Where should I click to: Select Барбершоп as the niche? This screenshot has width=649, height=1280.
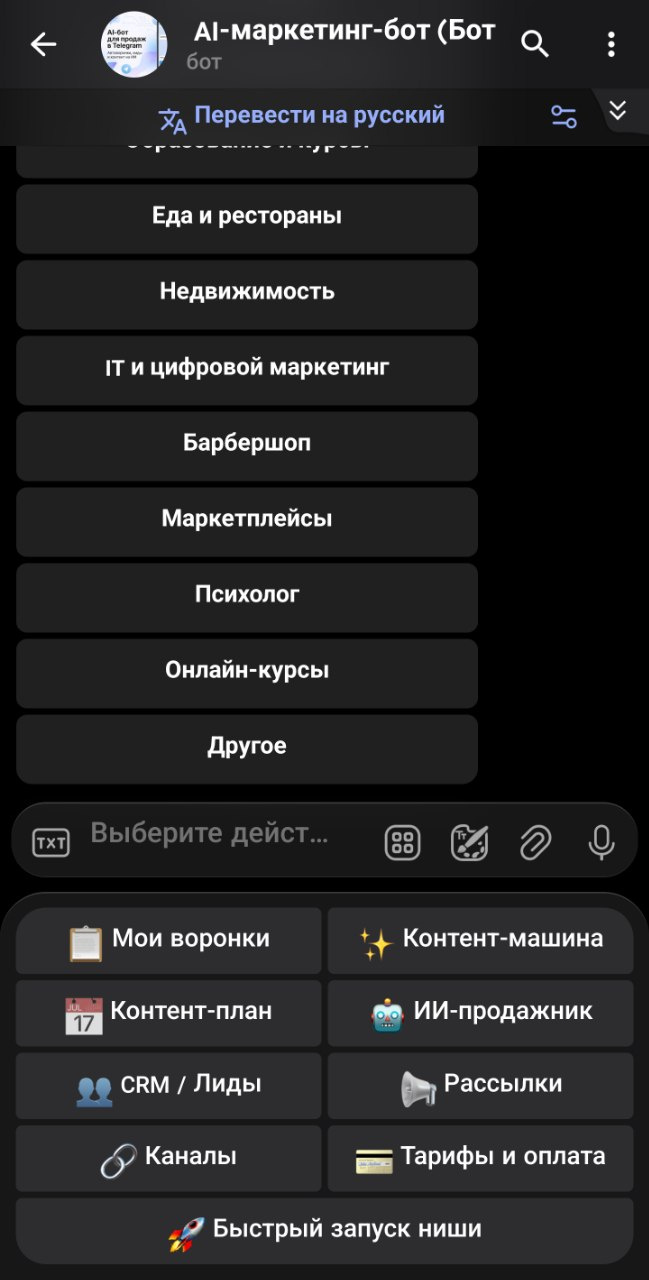pos(247,443)
